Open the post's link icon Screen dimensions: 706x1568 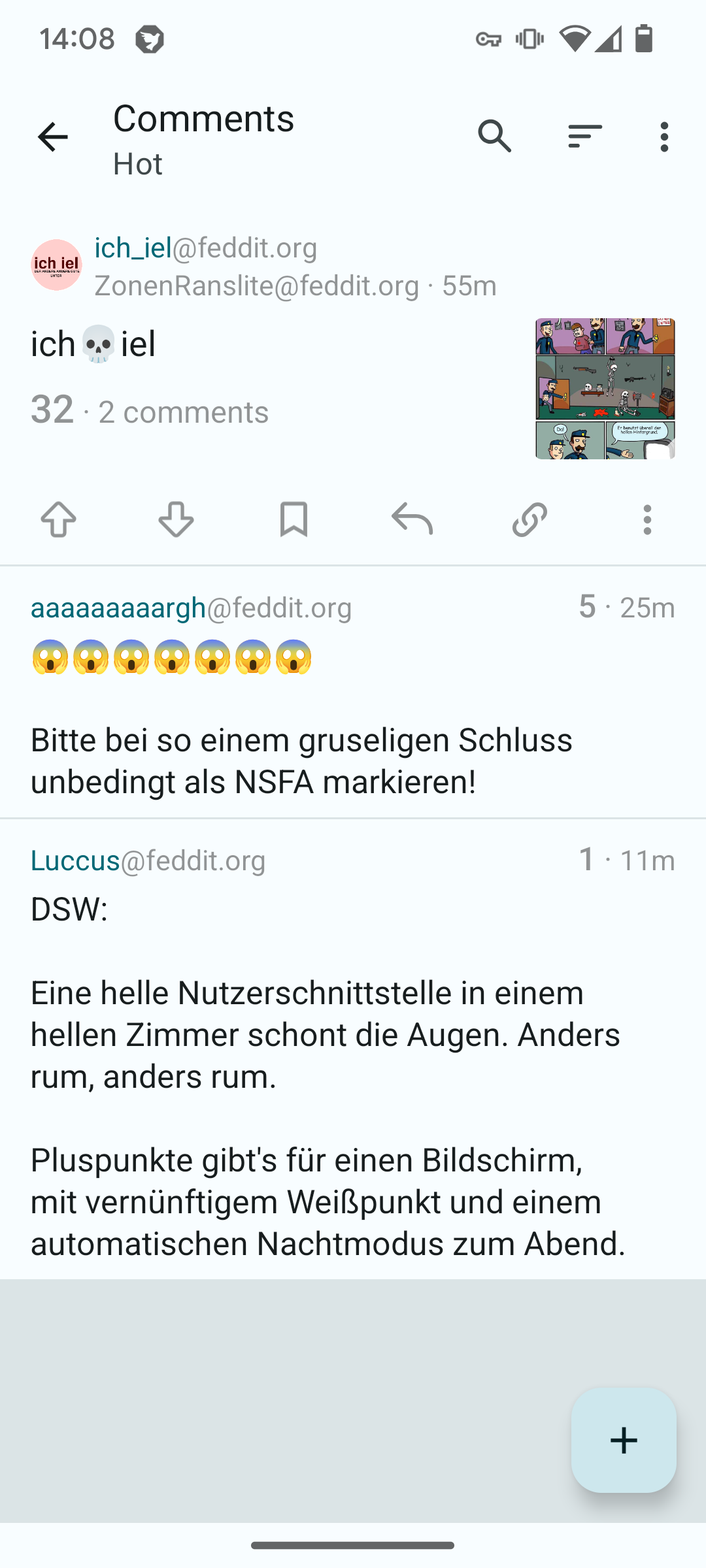[529, 520]
